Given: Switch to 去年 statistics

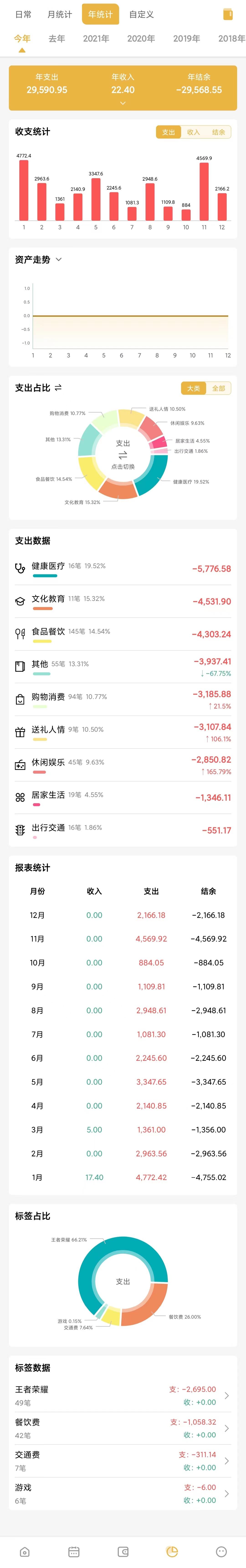Looking at the screenshot, I should 57,38.
